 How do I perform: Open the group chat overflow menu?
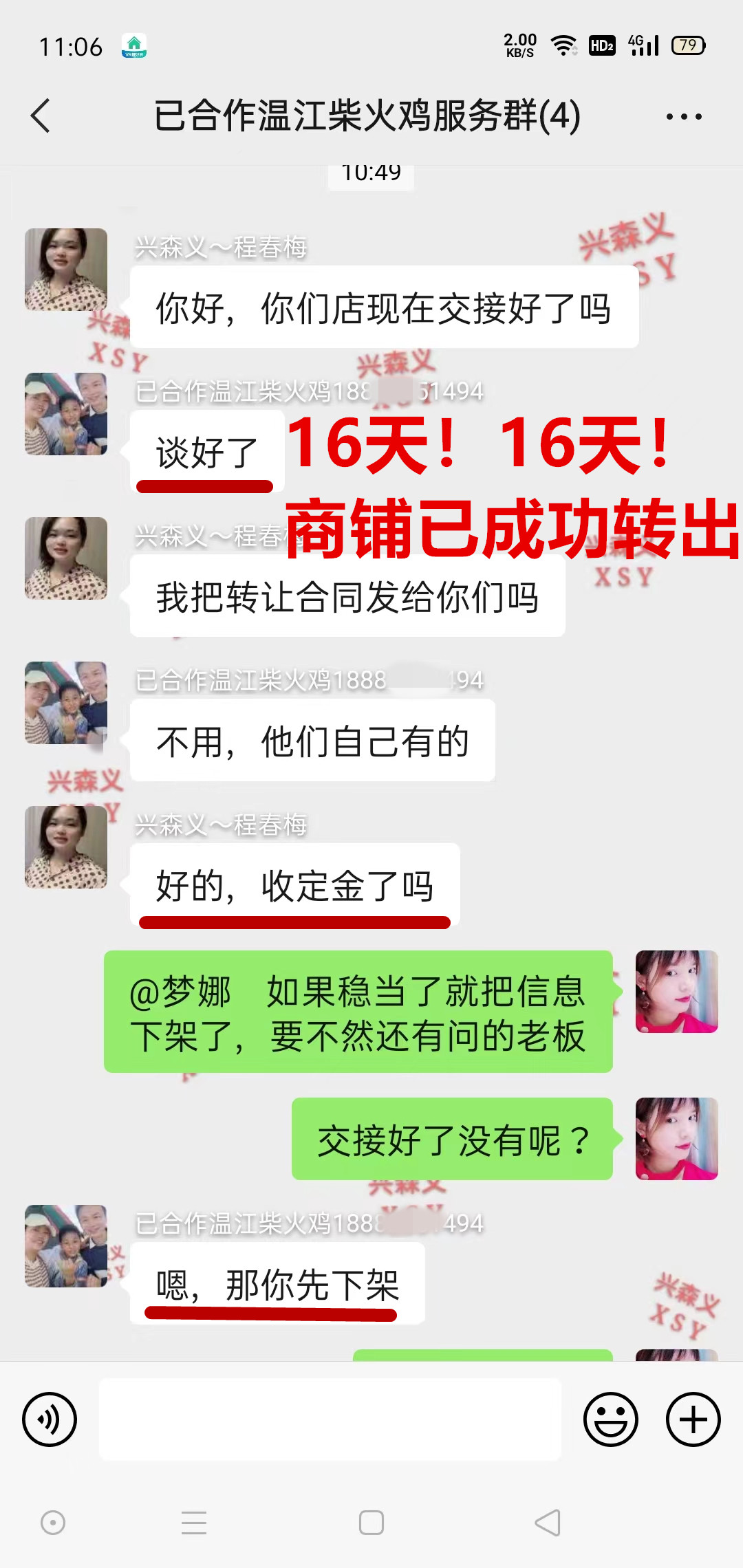[684, 117]
